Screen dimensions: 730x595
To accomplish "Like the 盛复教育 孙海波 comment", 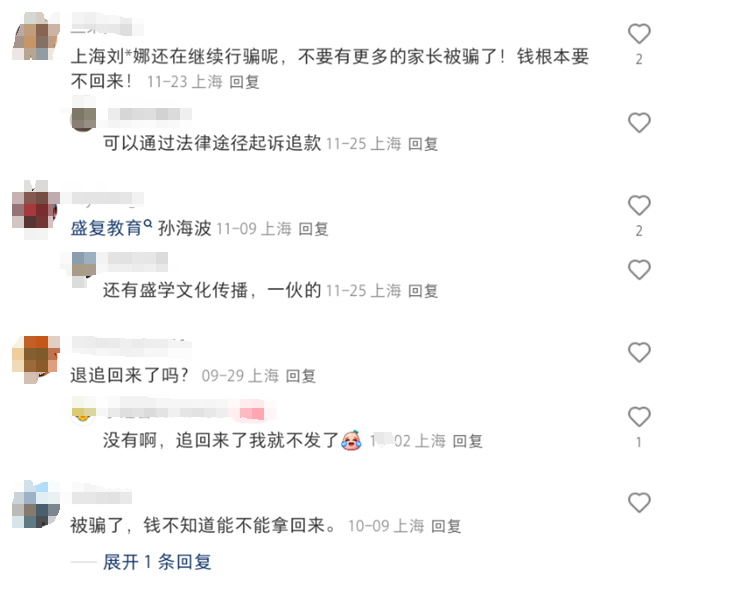I will point(639,206).
